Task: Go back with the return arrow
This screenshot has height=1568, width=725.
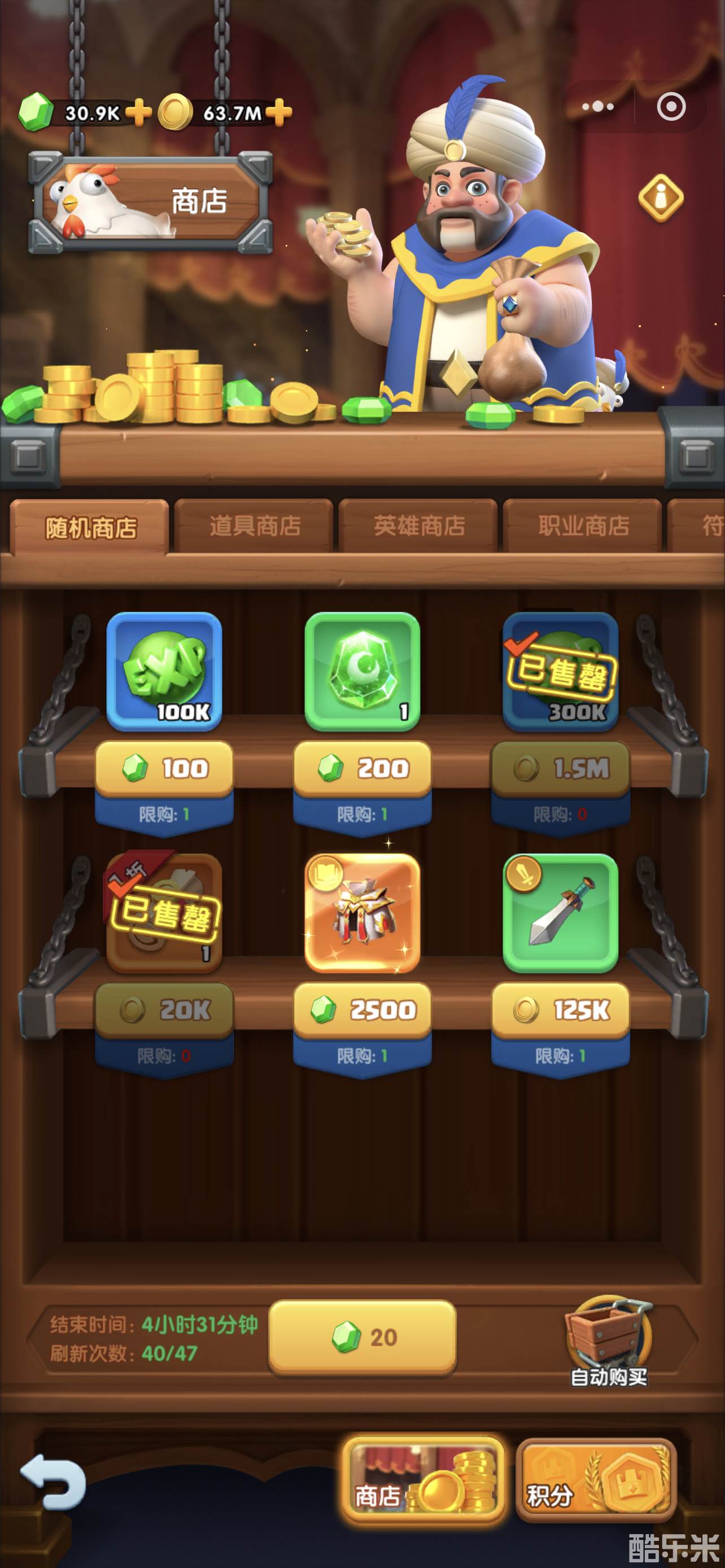Action: (54, 1482)
